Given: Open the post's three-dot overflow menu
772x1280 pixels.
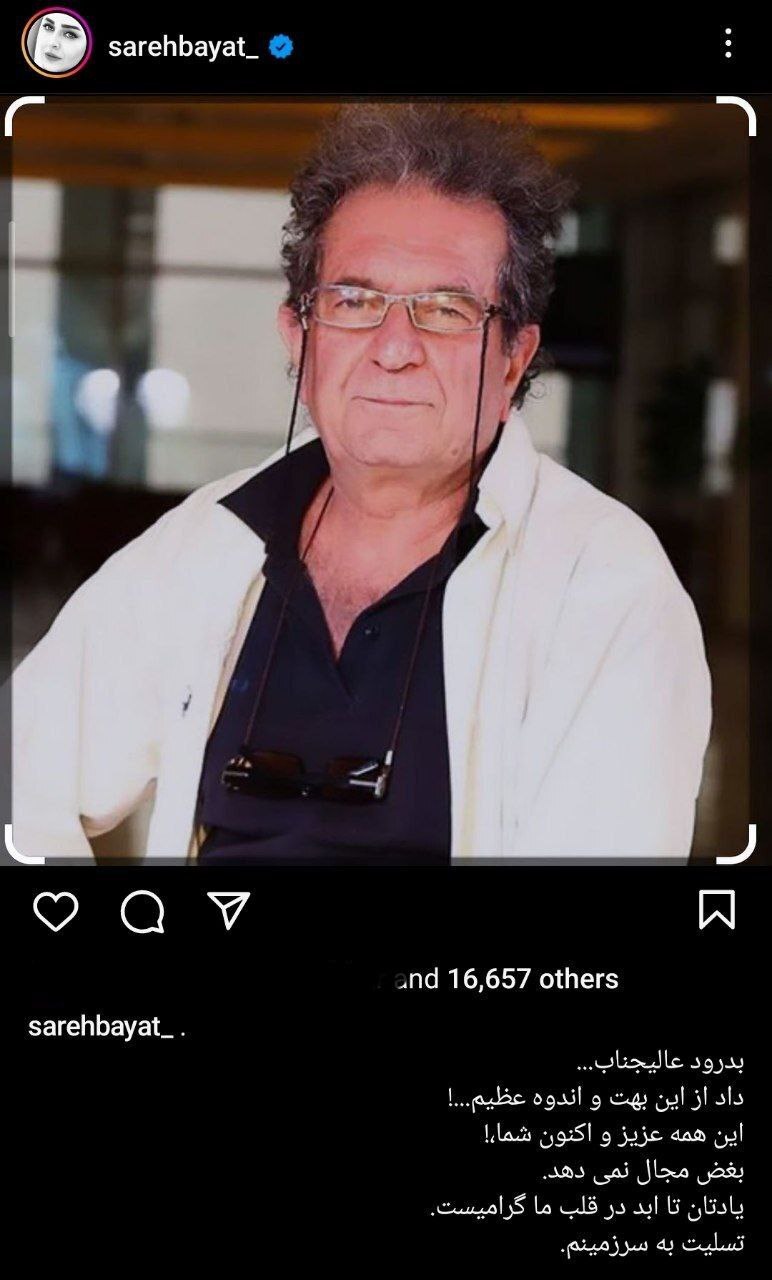Looking at the screenshot, I should point(728,43).
